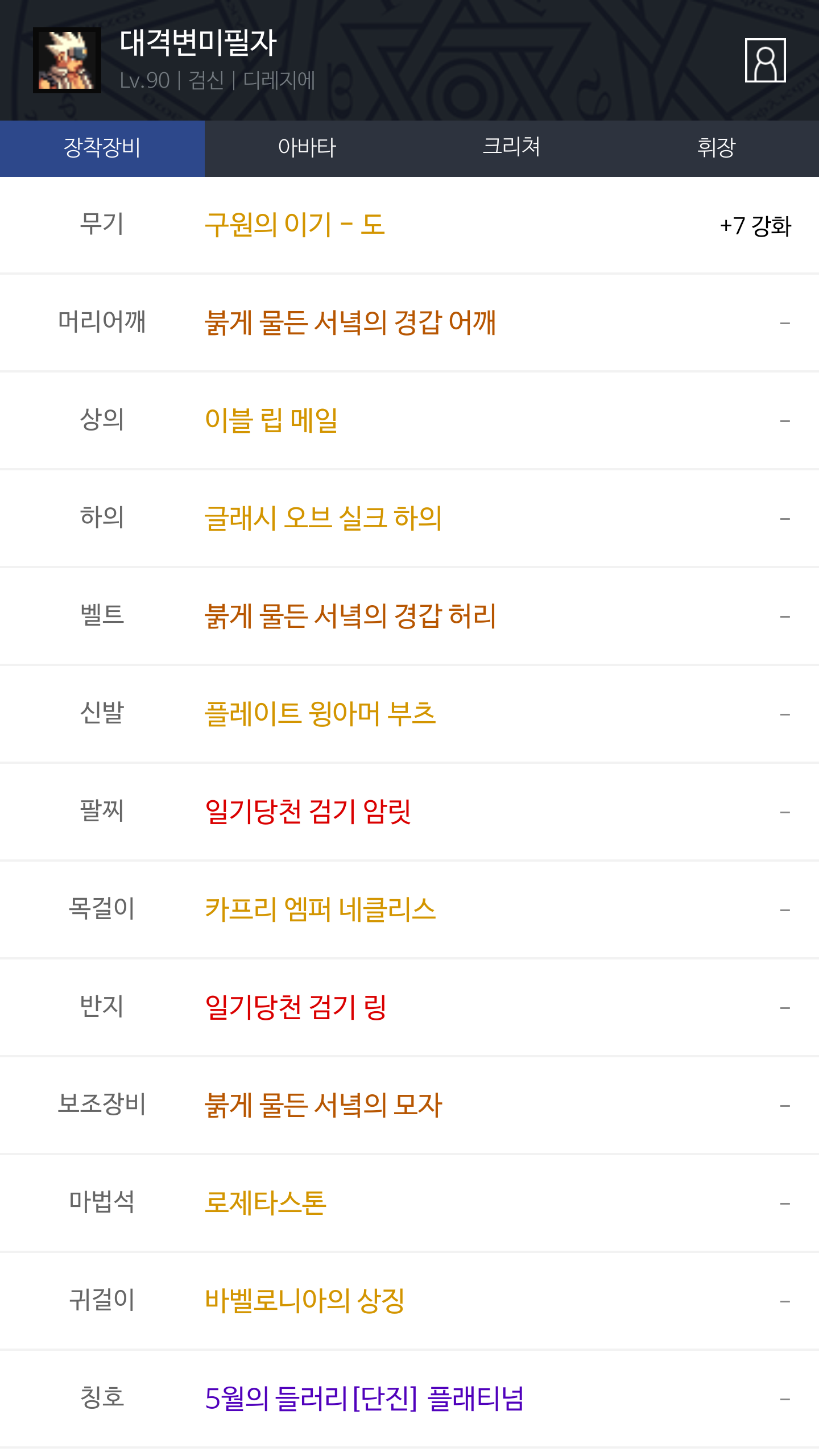Tap 카프리 엠퍼 네클리스 necklace
This screenshot has width=819, height=1456.
[x=320, y=909]
